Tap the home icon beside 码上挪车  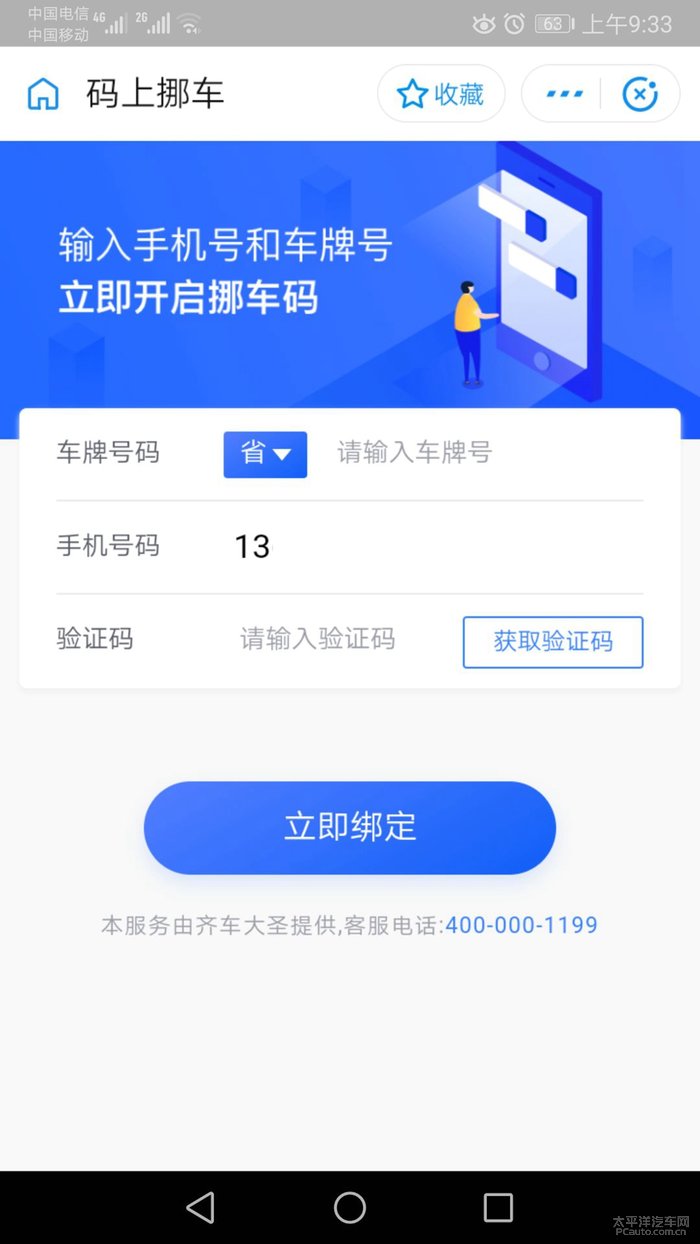pos(43,94)
